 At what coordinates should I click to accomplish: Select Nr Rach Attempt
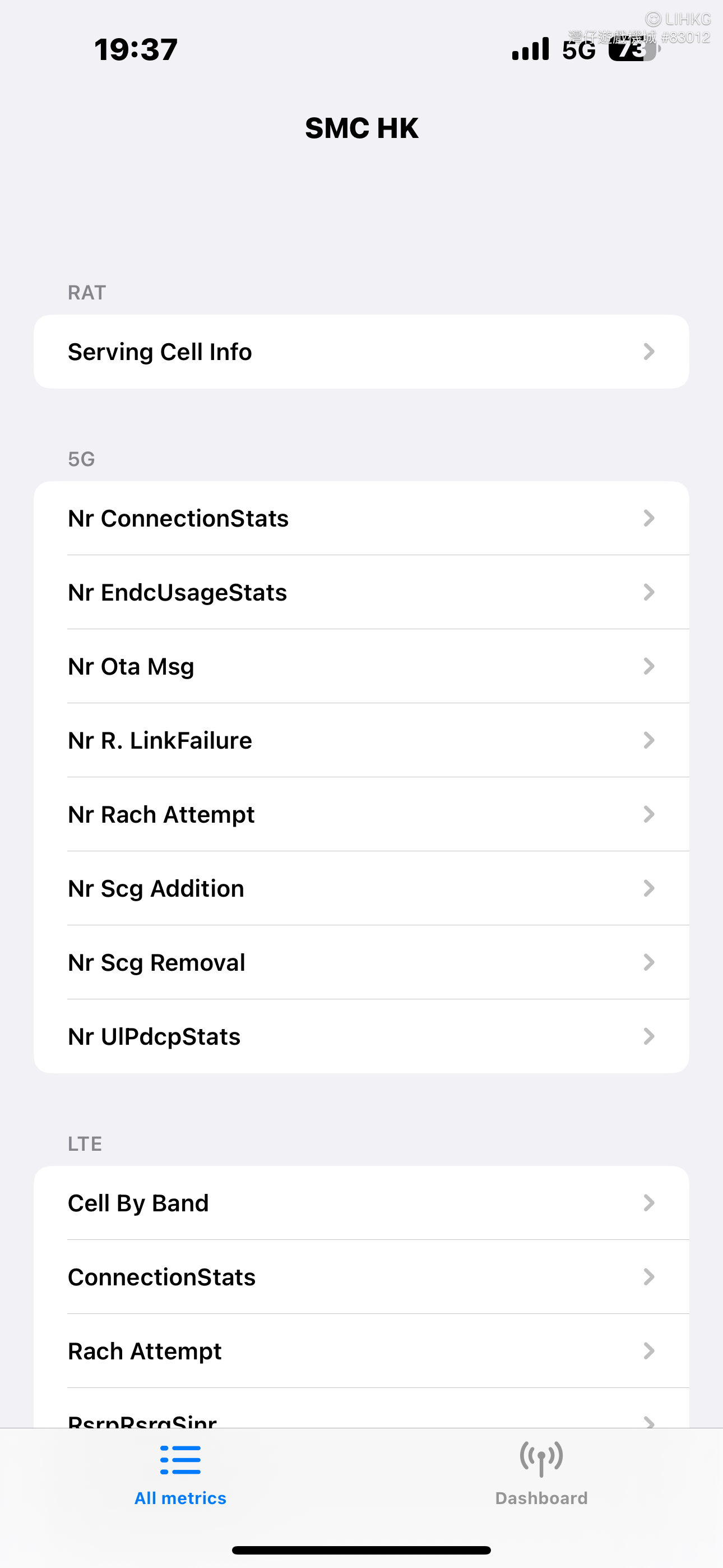pos(361,814)
